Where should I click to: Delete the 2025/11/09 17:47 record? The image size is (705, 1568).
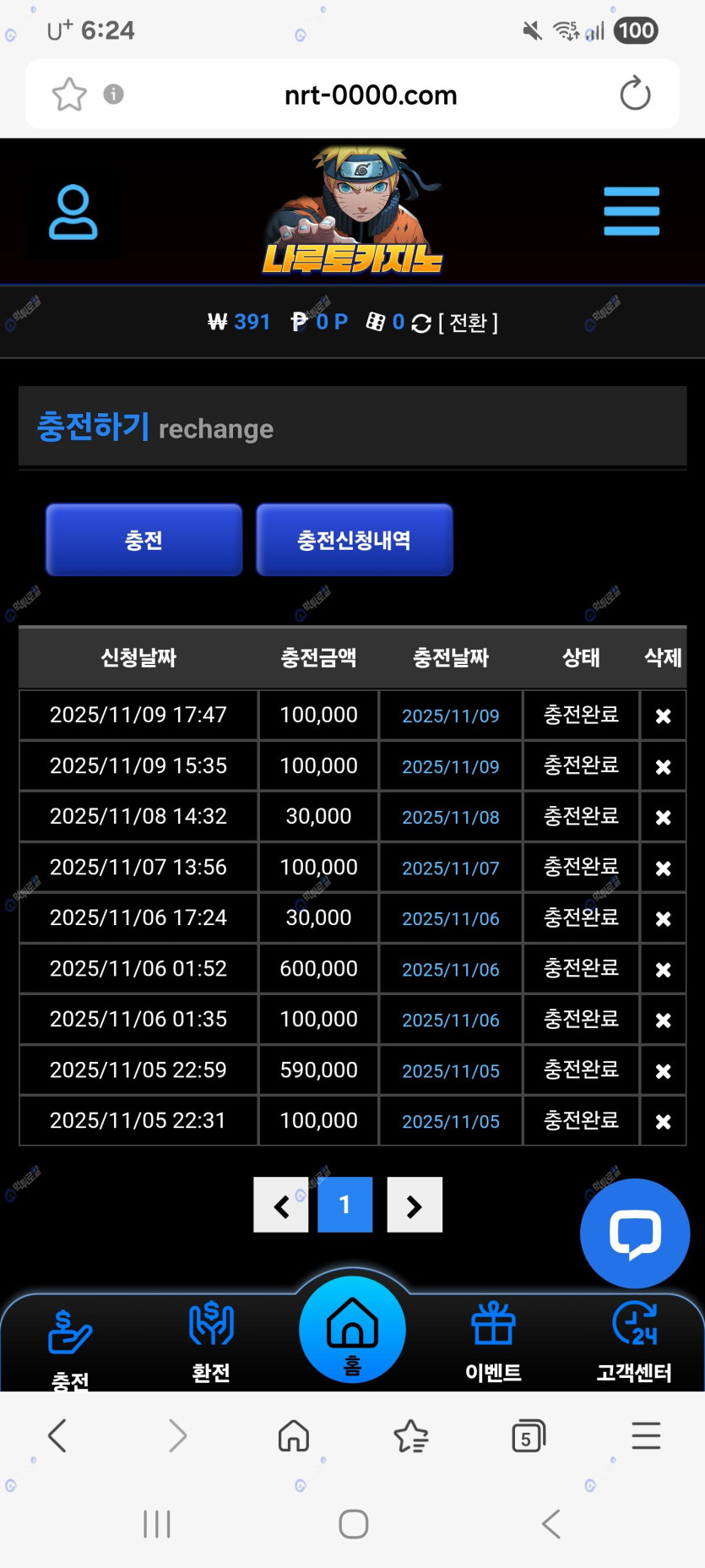(x=663, y=716)
